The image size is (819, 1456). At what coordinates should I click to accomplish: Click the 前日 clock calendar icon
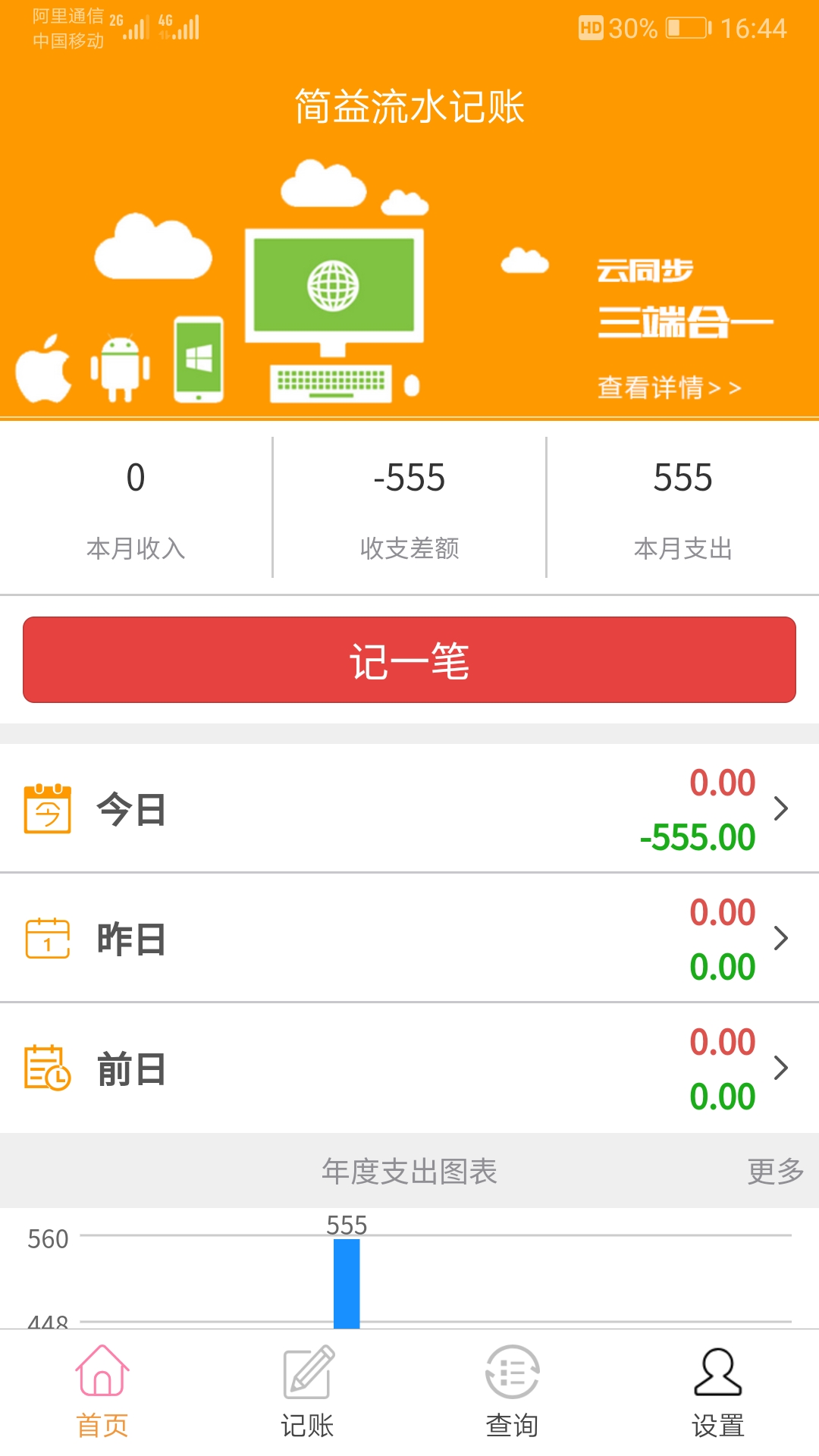click(x=47, y=1068)
